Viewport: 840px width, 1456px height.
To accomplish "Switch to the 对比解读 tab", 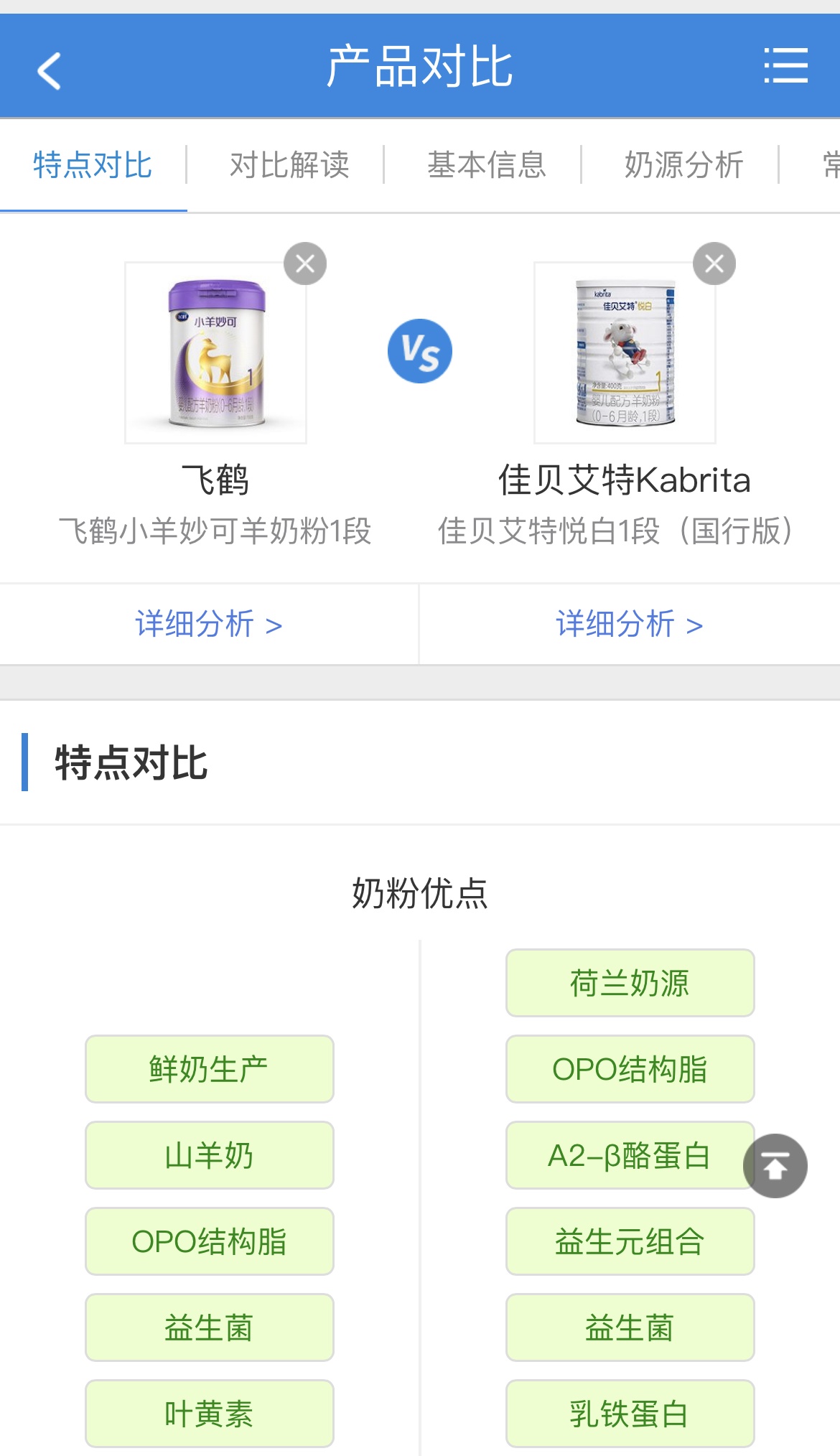I will coord(289,165).
